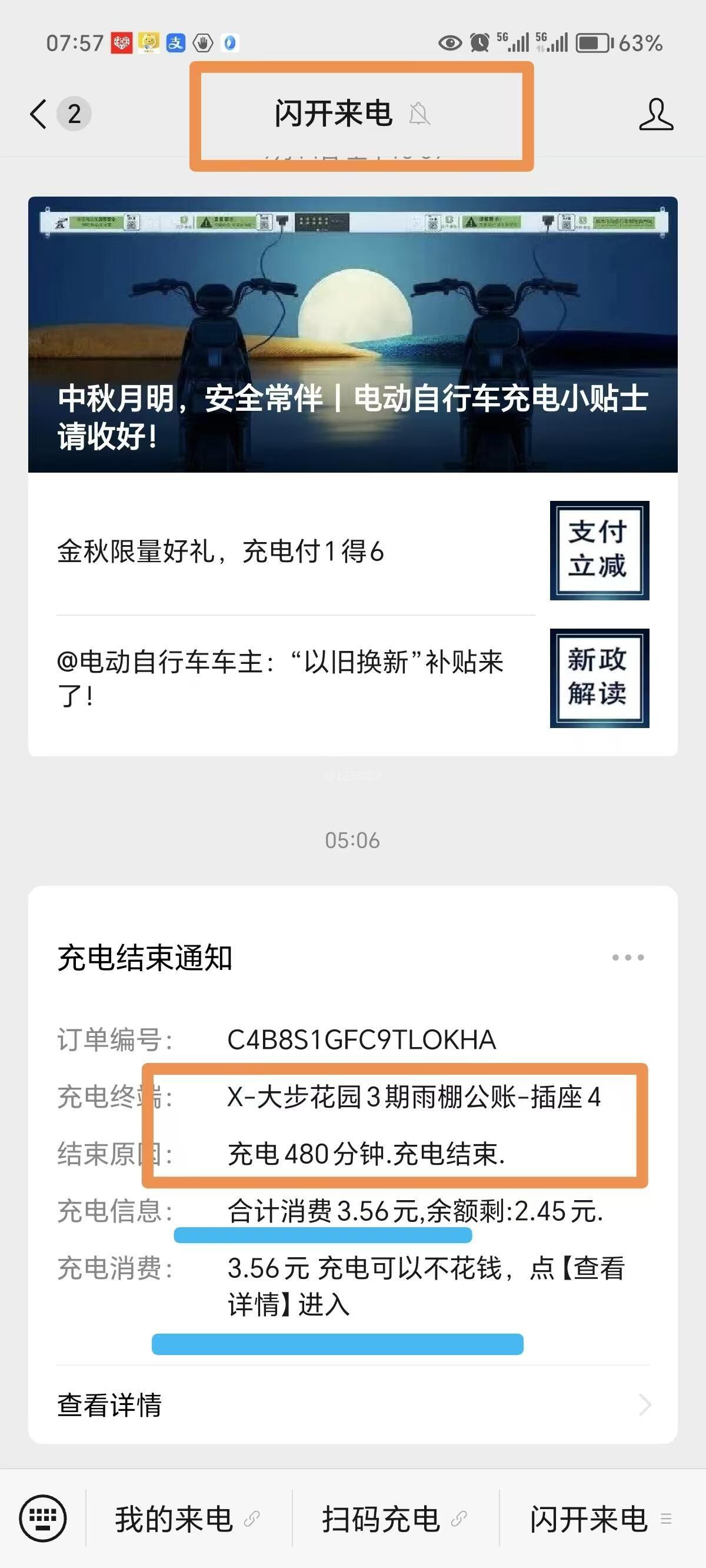This screenshot has height=1568, width=706.
Task: Tap 查看详情 to view charging details
Action: [x=352, y=1405]
